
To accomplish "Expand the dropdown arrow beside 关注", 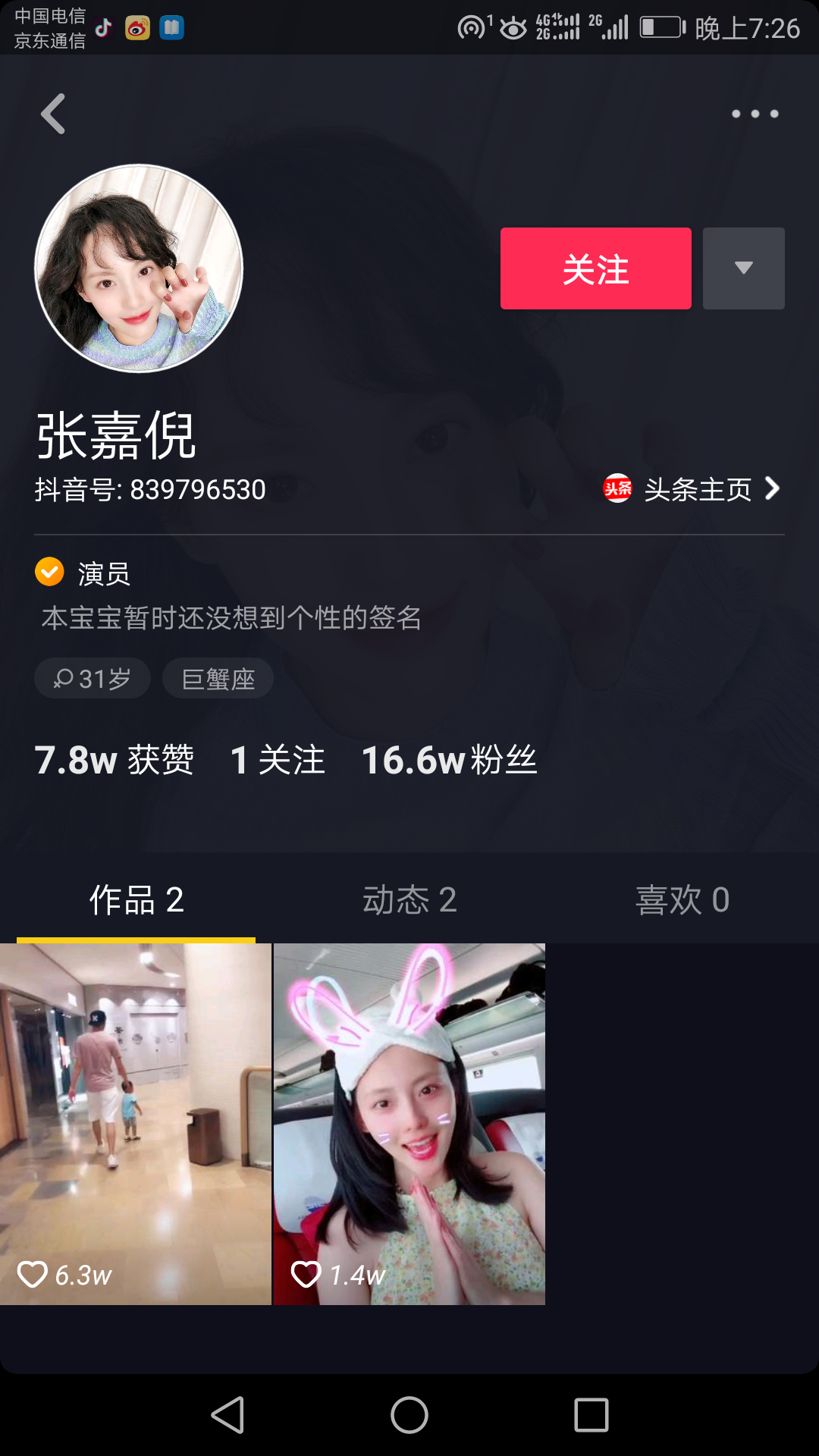I will tap(743, 268).
